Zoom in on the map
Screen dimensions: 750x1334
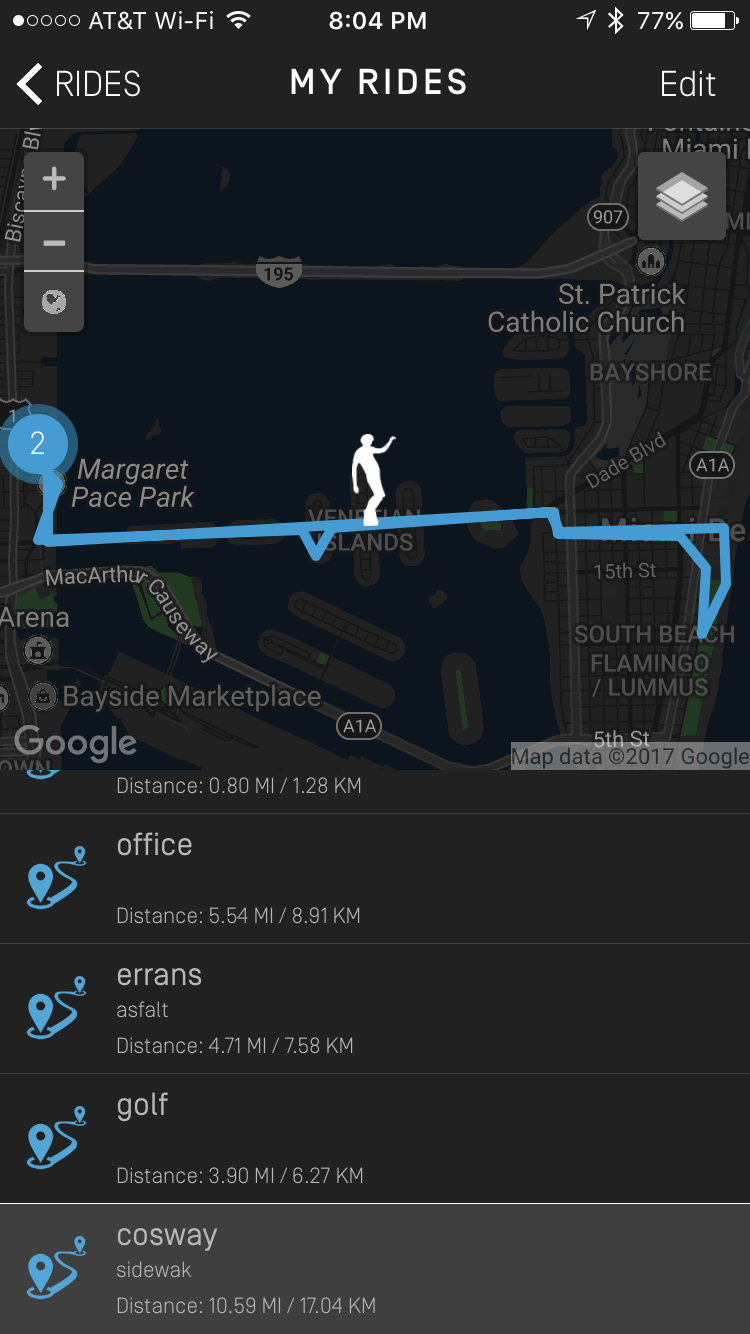[x=54, y=180]
